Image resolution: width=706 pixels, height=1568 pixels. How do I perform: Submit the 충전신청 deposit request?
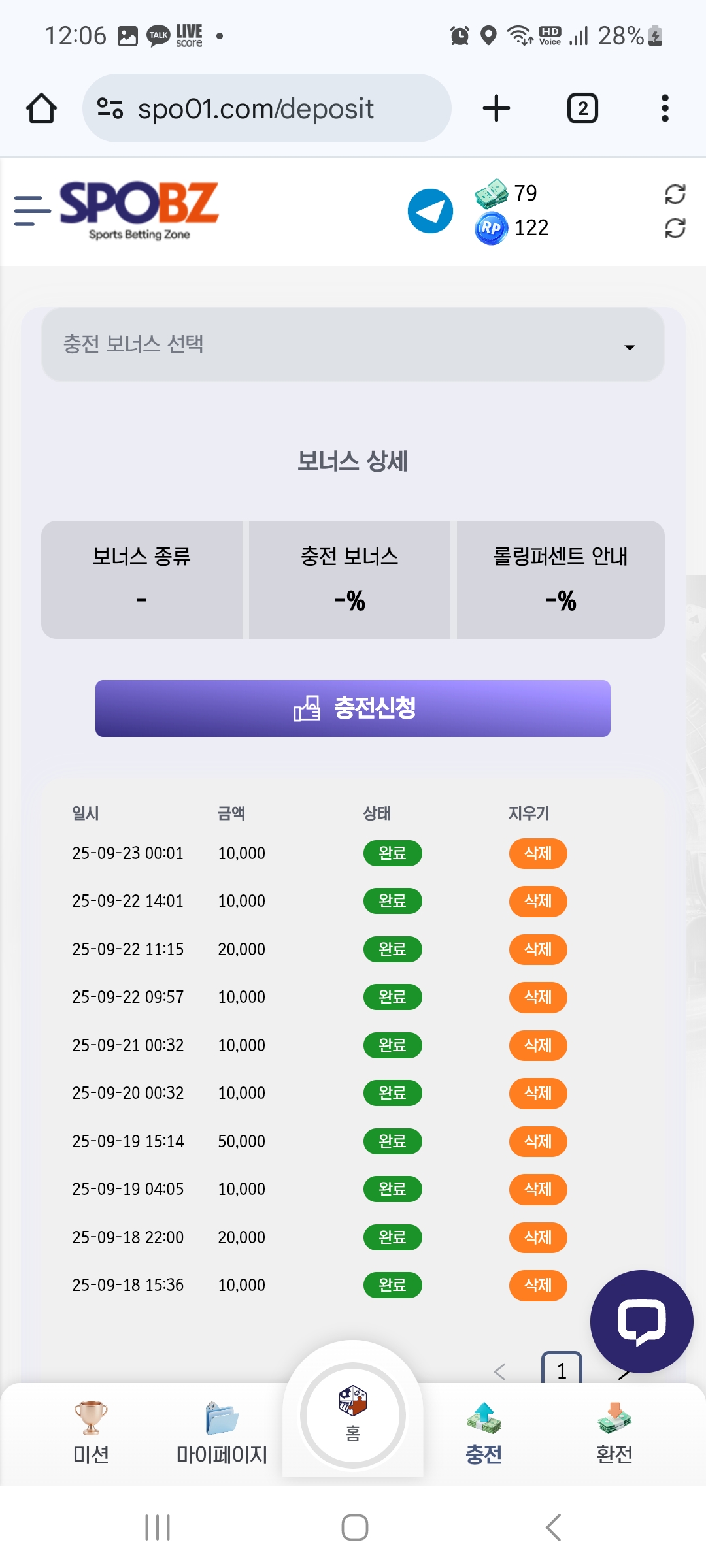coord(353,708)
